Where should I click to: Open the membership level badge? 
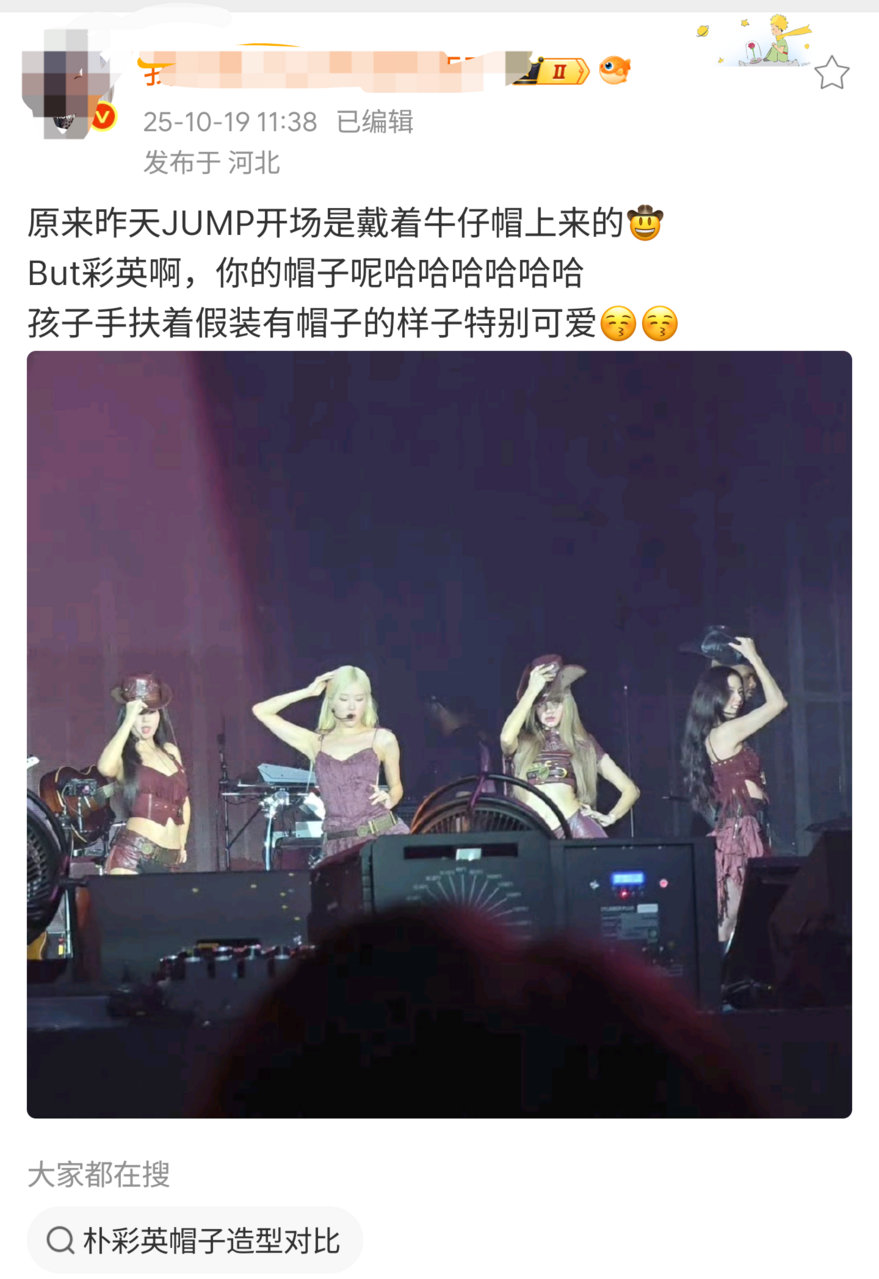point(553,70)
